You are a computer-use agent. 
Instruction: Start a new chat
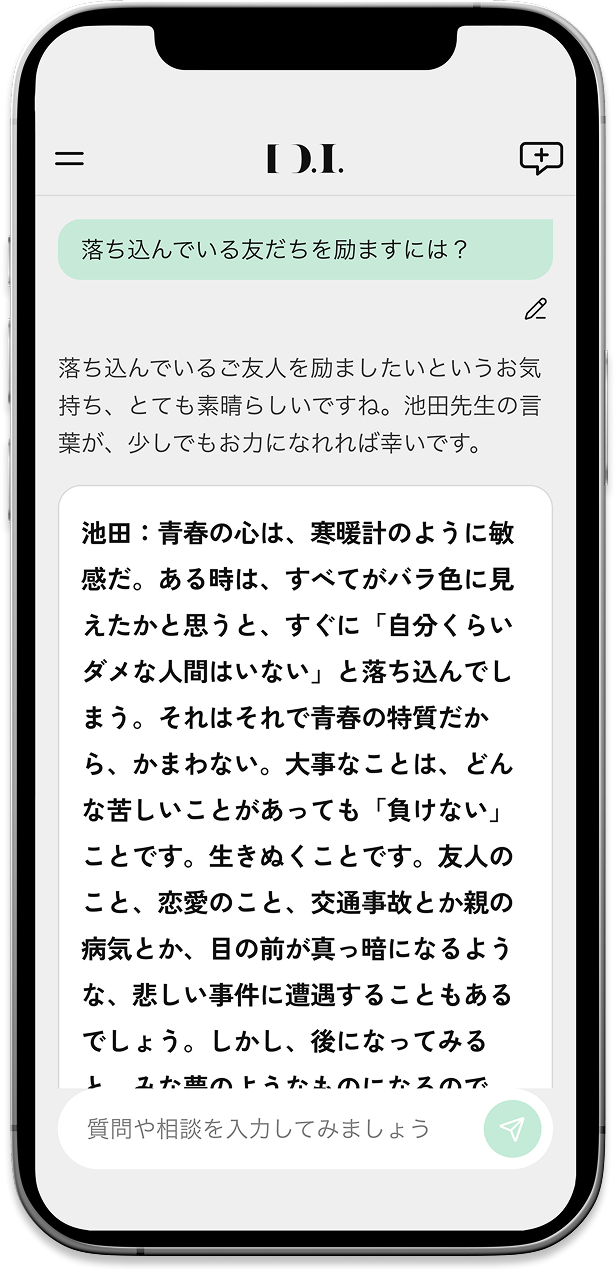(541, 158)
